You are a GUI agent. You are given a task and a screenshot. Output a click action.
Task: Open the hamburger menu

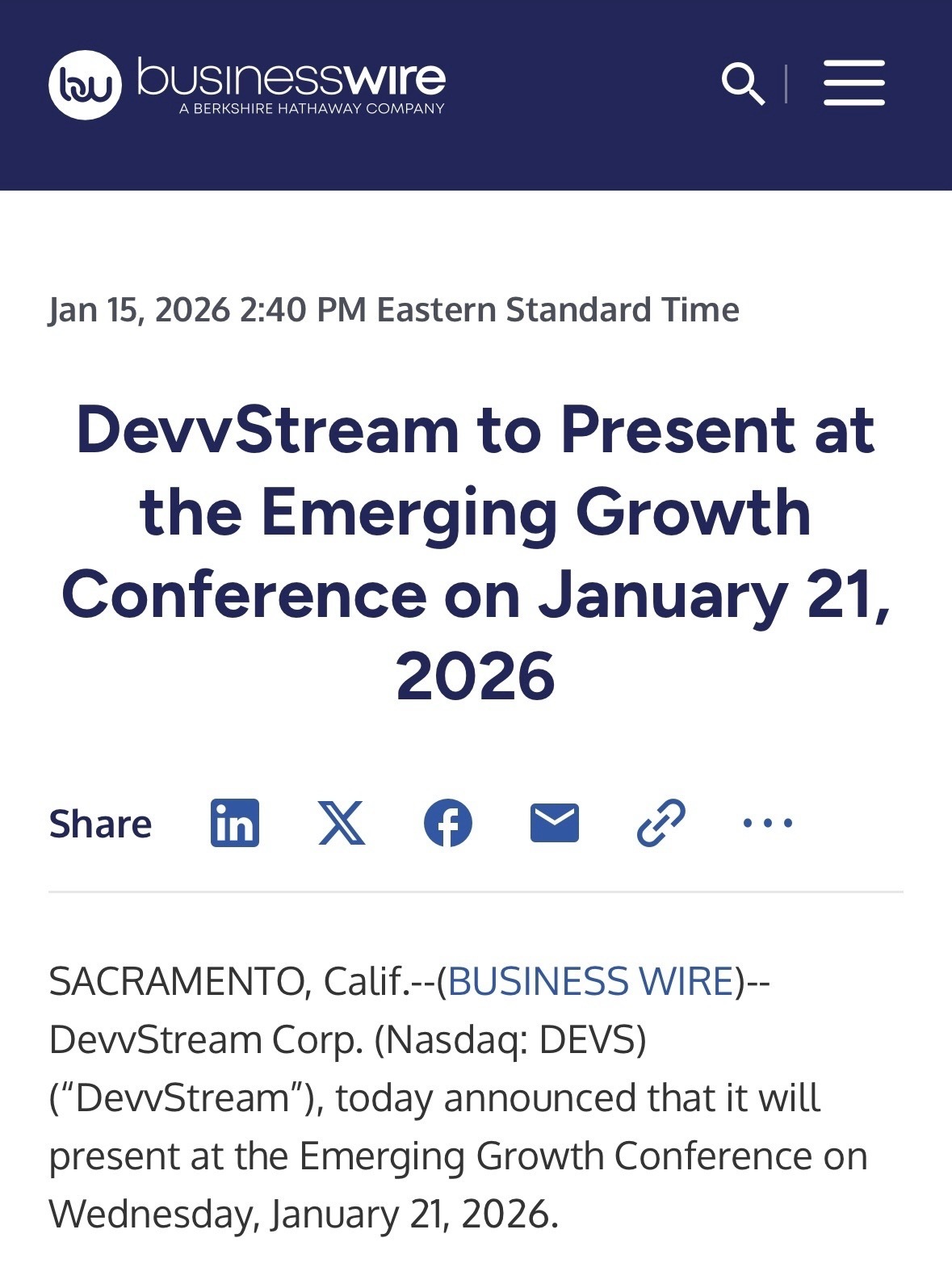click(x=853, y=82)
